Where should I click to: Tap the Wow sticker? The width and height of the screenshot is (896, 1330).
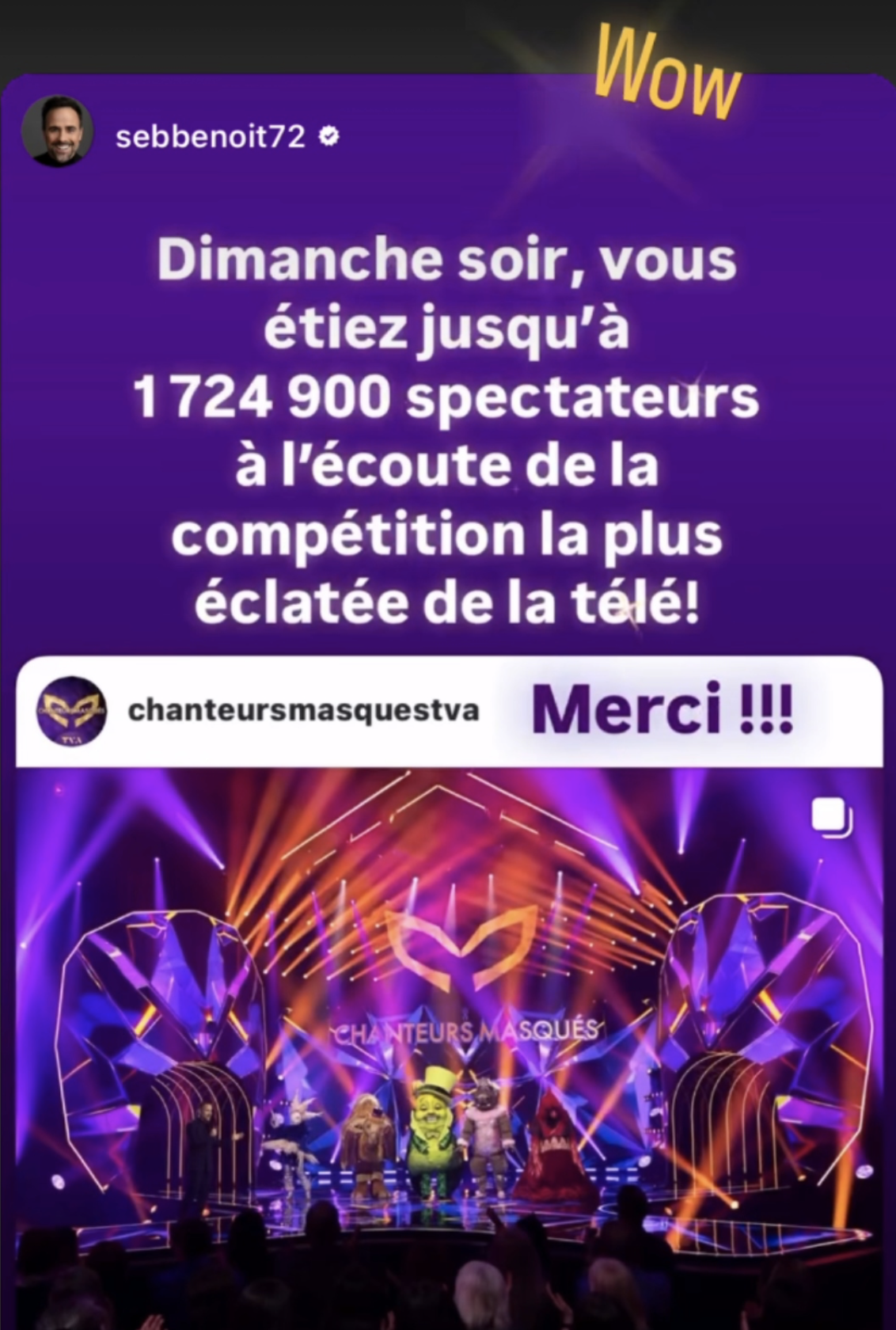click(669, 73)
